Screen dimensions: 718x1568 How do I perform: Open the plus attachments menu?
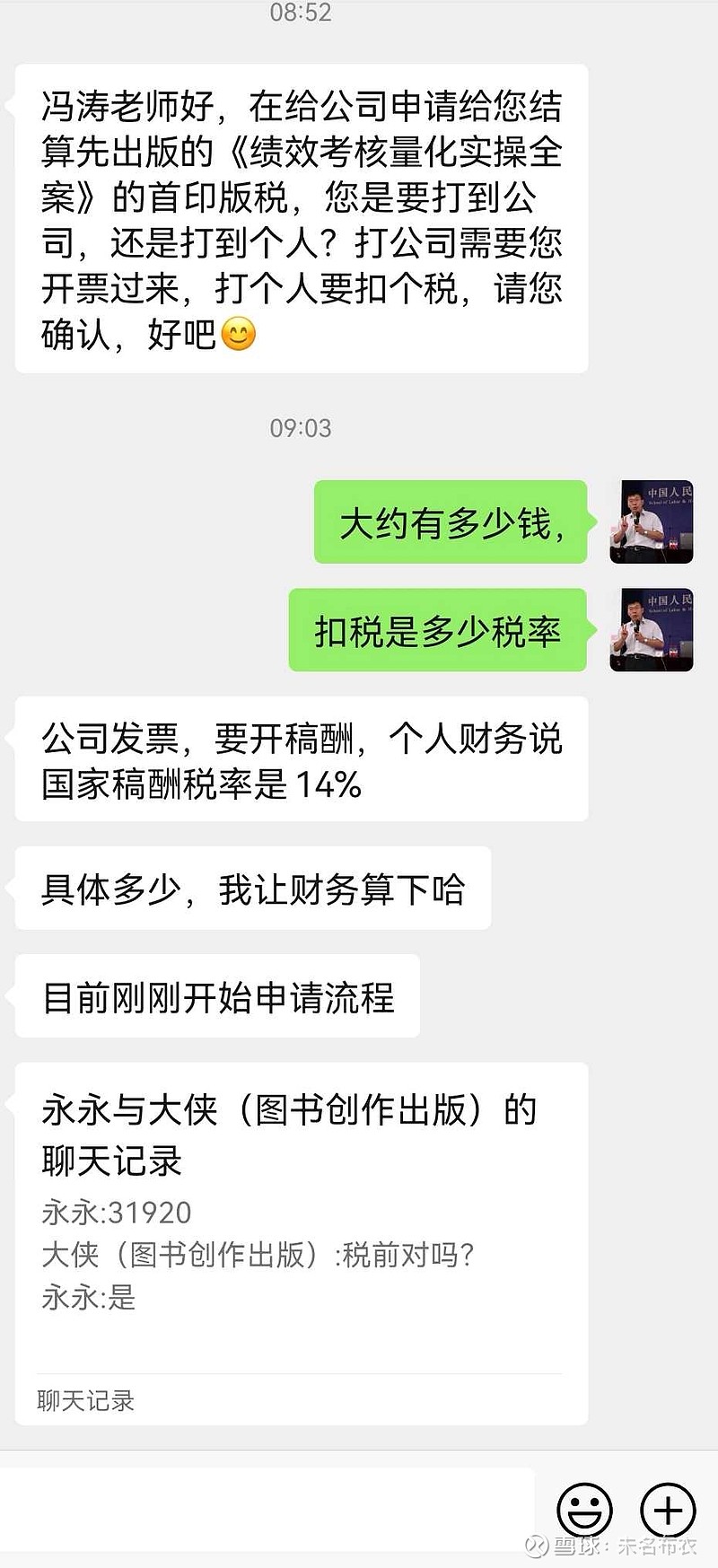[668, 1511]
